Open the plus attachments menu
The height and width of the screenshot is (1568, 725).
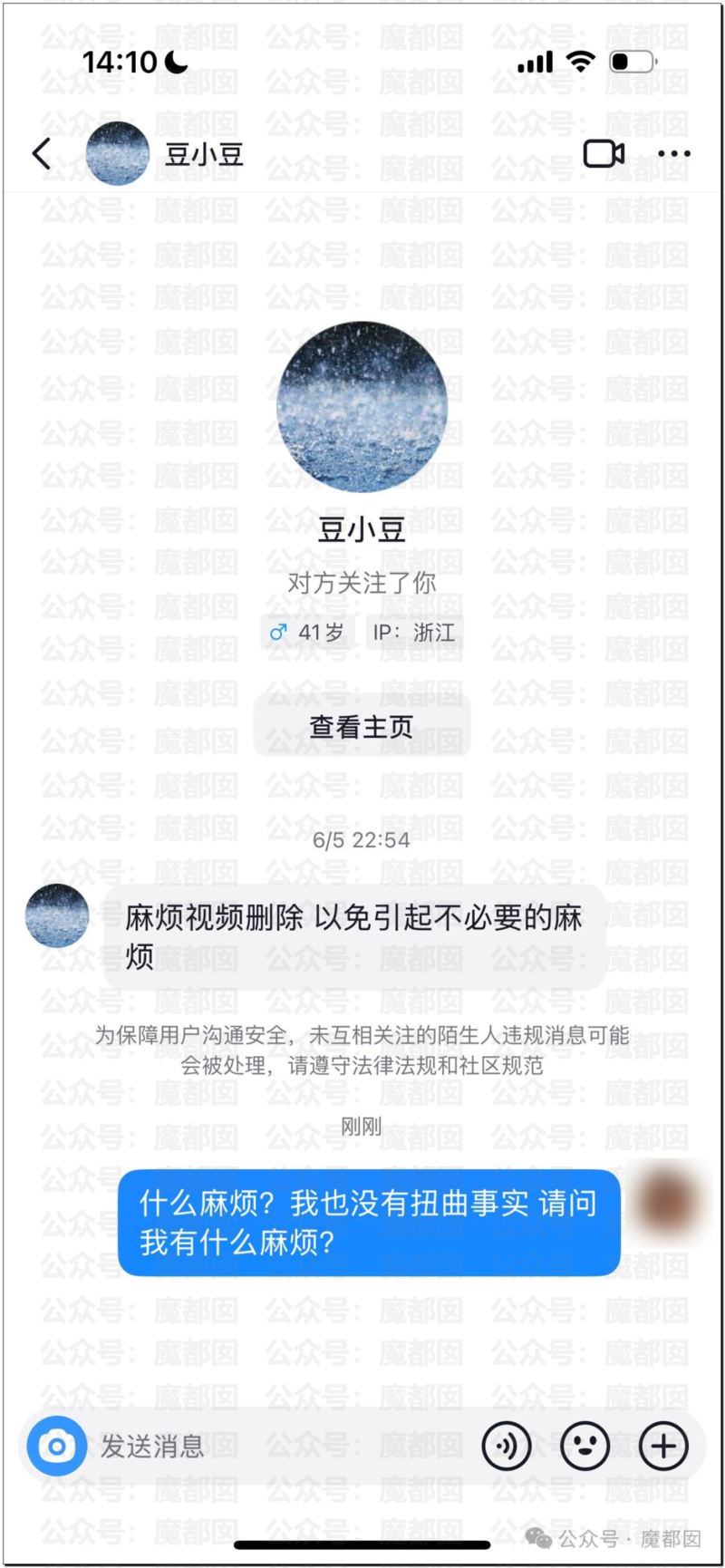point(663,1446)
